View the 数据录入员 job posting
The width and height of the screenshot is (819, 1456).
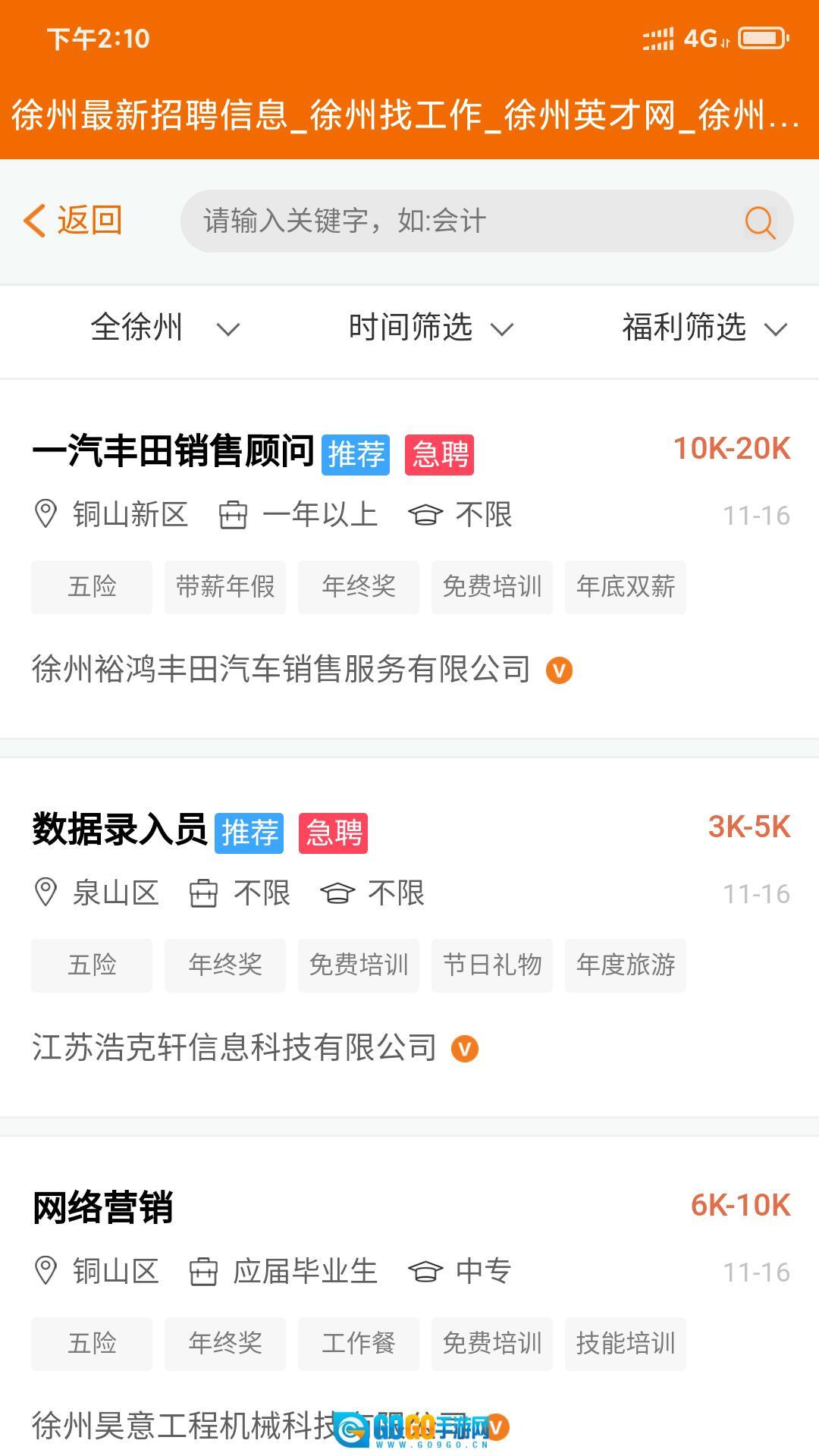tap(120, 829)
